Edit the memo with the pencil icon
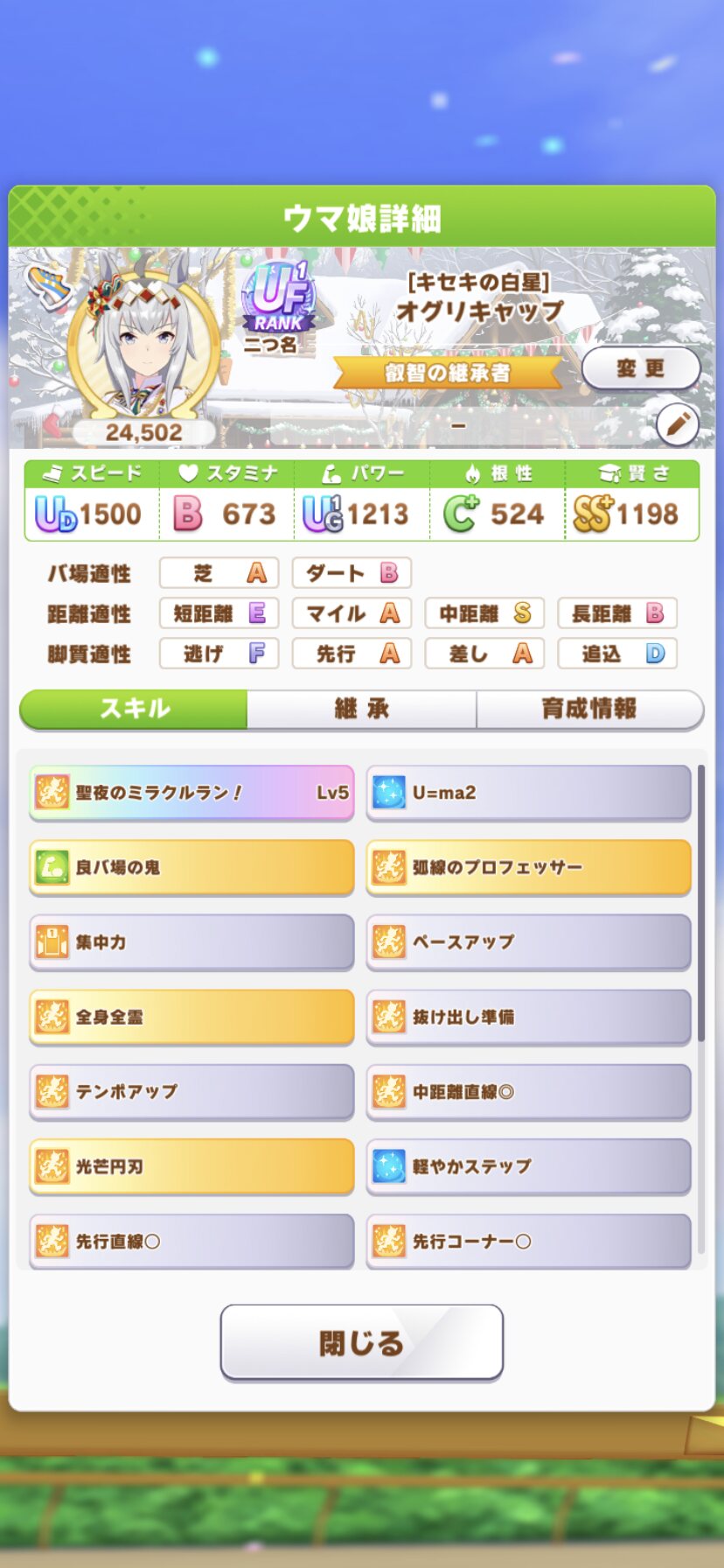Viewport: 724px width, 1568px height. click(x=678, y=425)
